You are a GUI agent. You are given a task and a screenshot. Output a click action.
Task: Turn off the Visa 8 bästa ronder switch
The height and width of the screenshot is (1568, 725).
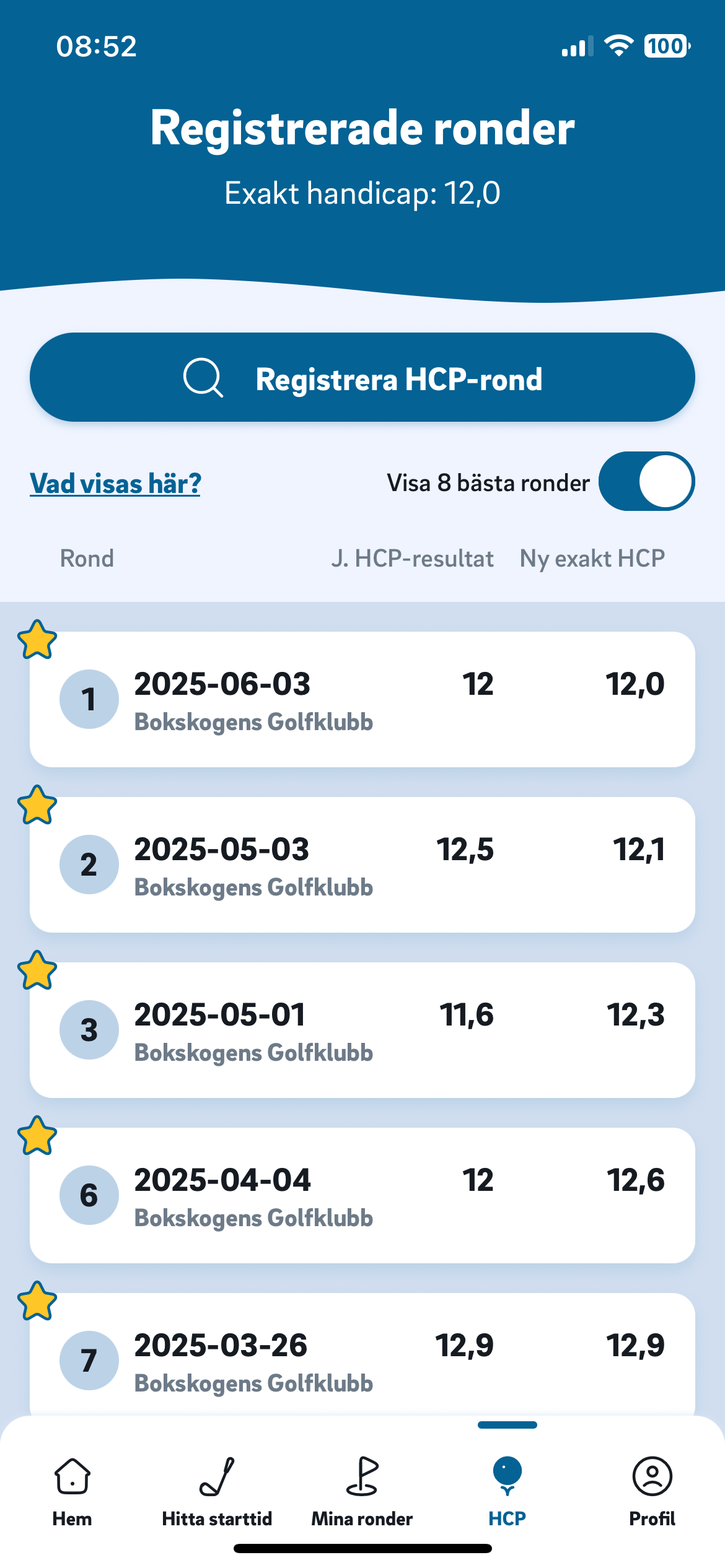click(646, 481)
